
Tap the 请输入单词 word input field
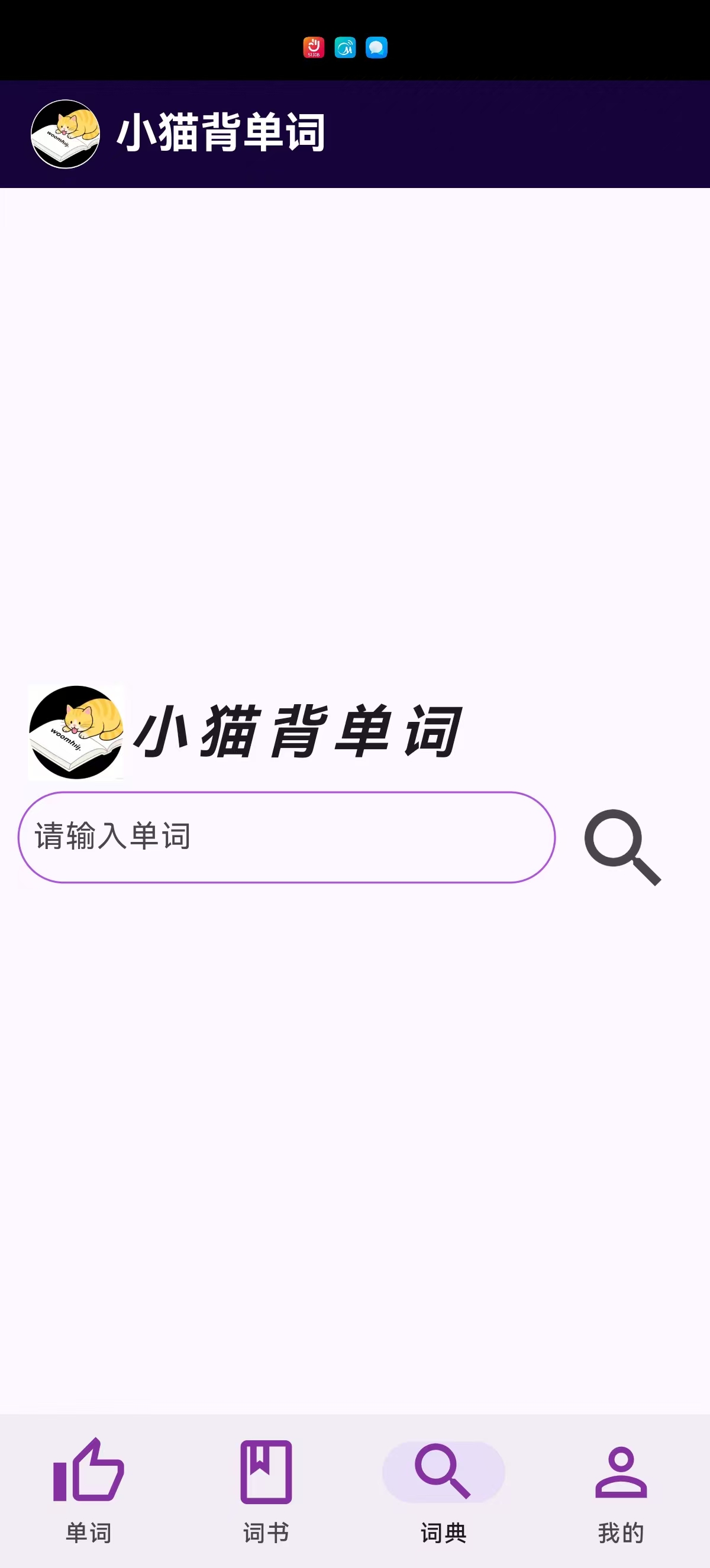click(286, 837)
